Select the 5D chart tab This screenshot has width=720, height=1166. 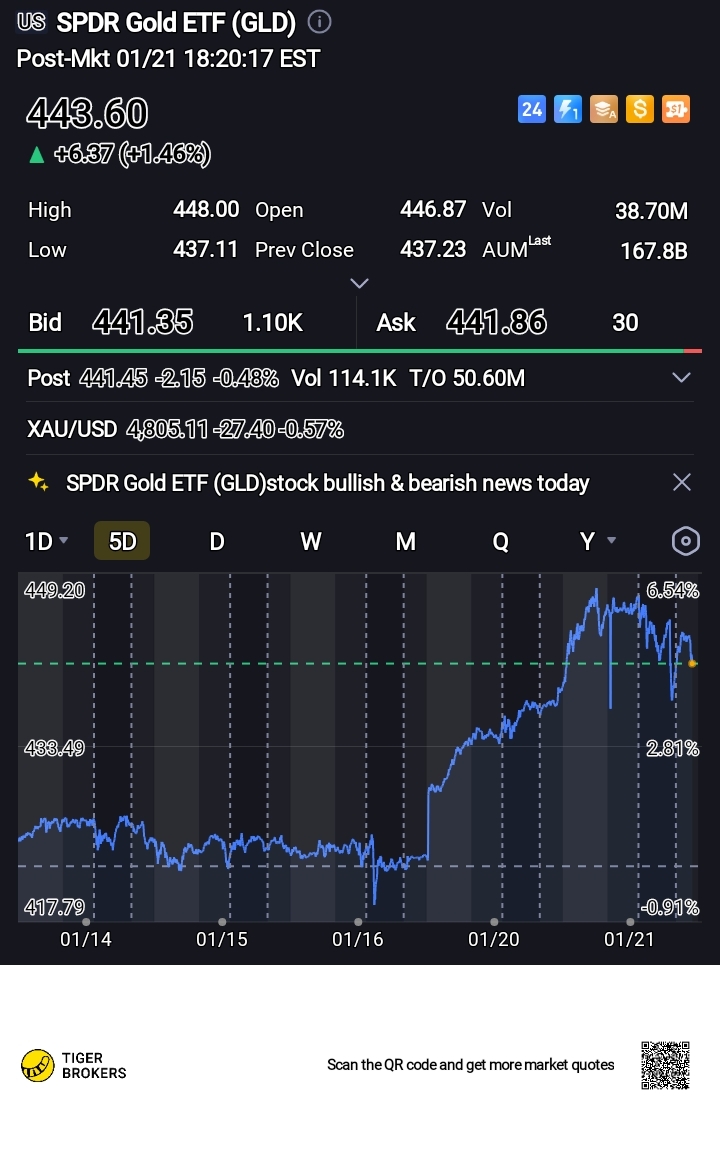122,541
